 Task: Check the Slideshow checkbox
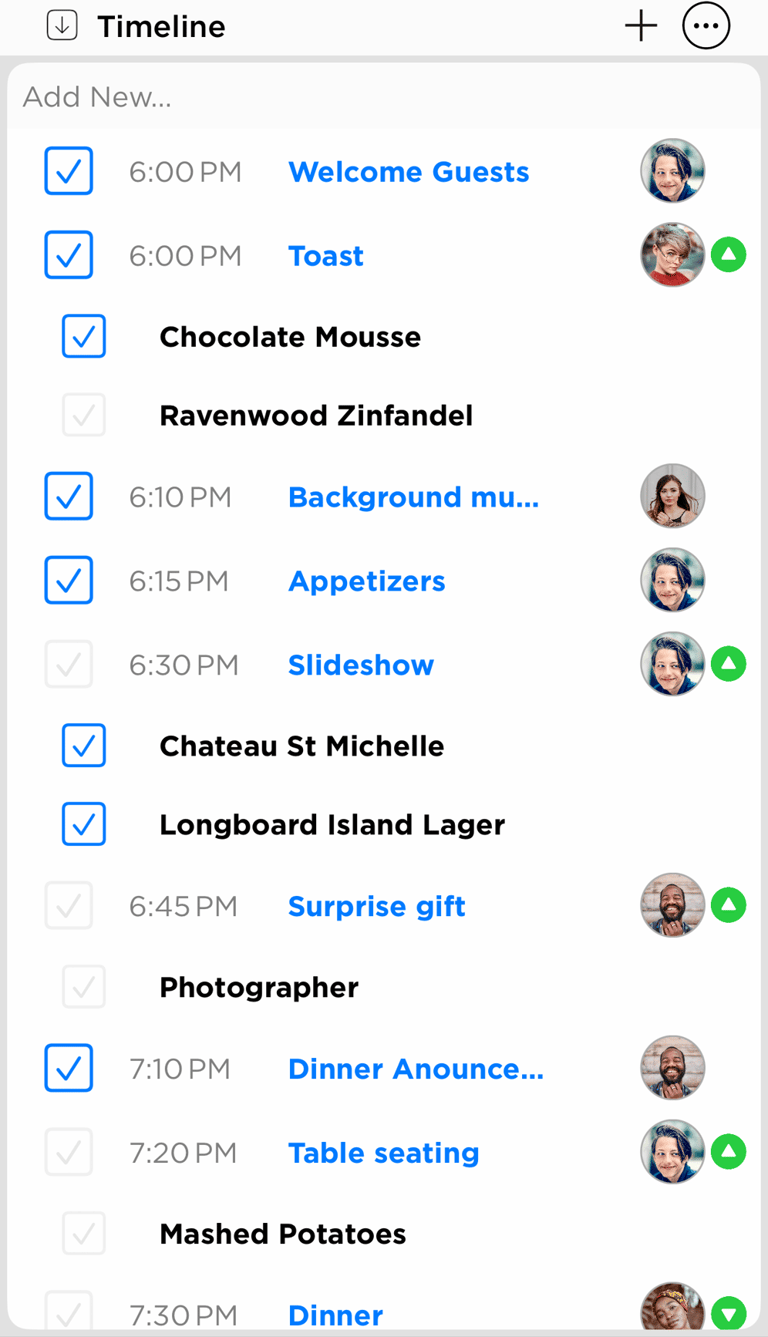pyautogui.click(x=69, y=664)
